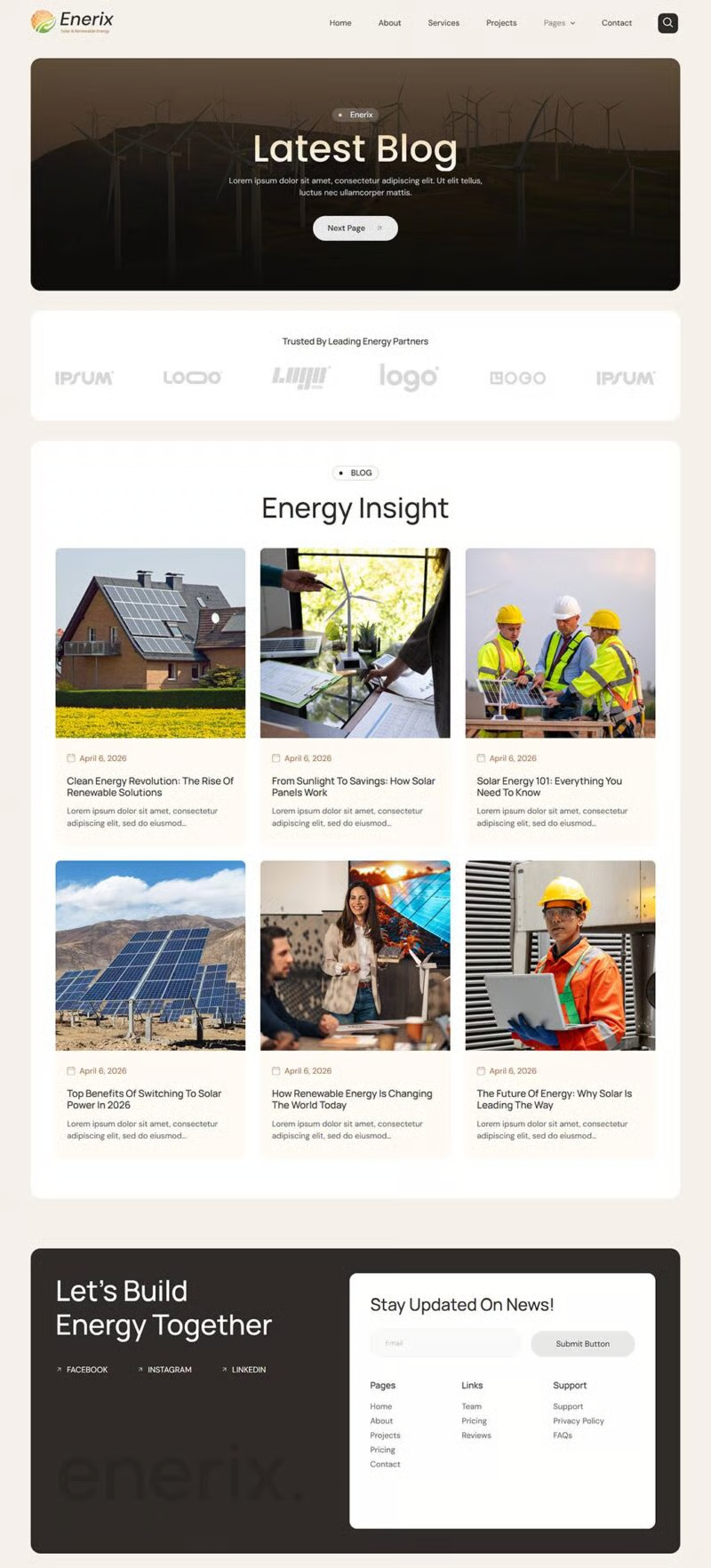The width and height of the screenshot is (711, 1568).
Task: Open the Instagram footer link
Action: (169, 1370)
